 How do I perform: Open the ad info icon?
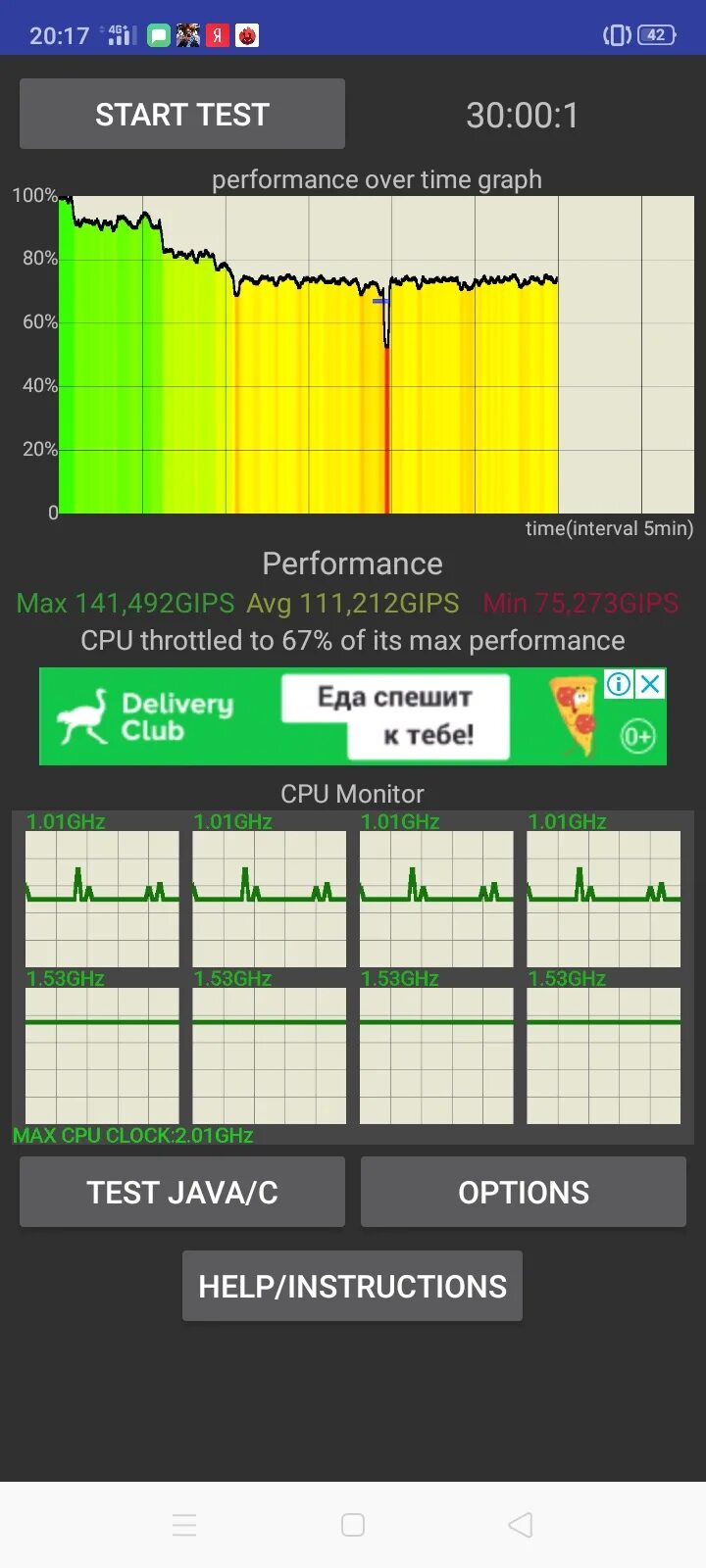619,684
